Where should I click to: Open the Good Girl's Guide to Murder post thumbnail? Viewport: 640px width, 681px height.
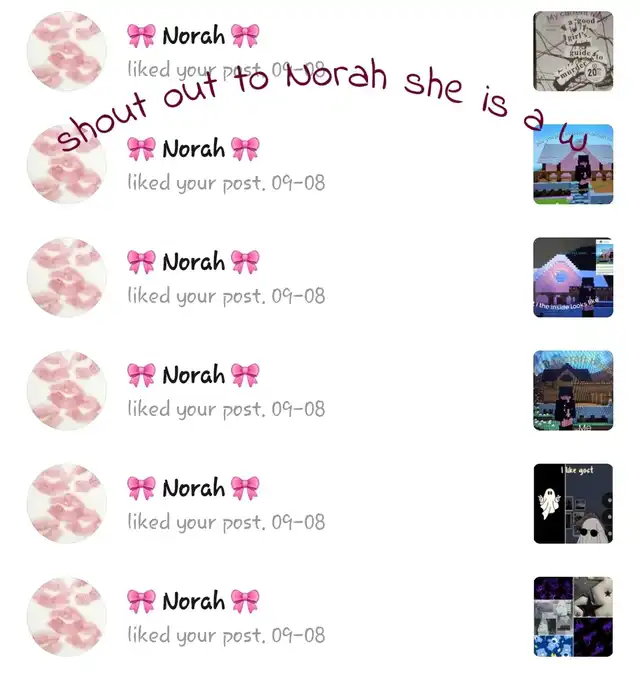coord(573,51)
